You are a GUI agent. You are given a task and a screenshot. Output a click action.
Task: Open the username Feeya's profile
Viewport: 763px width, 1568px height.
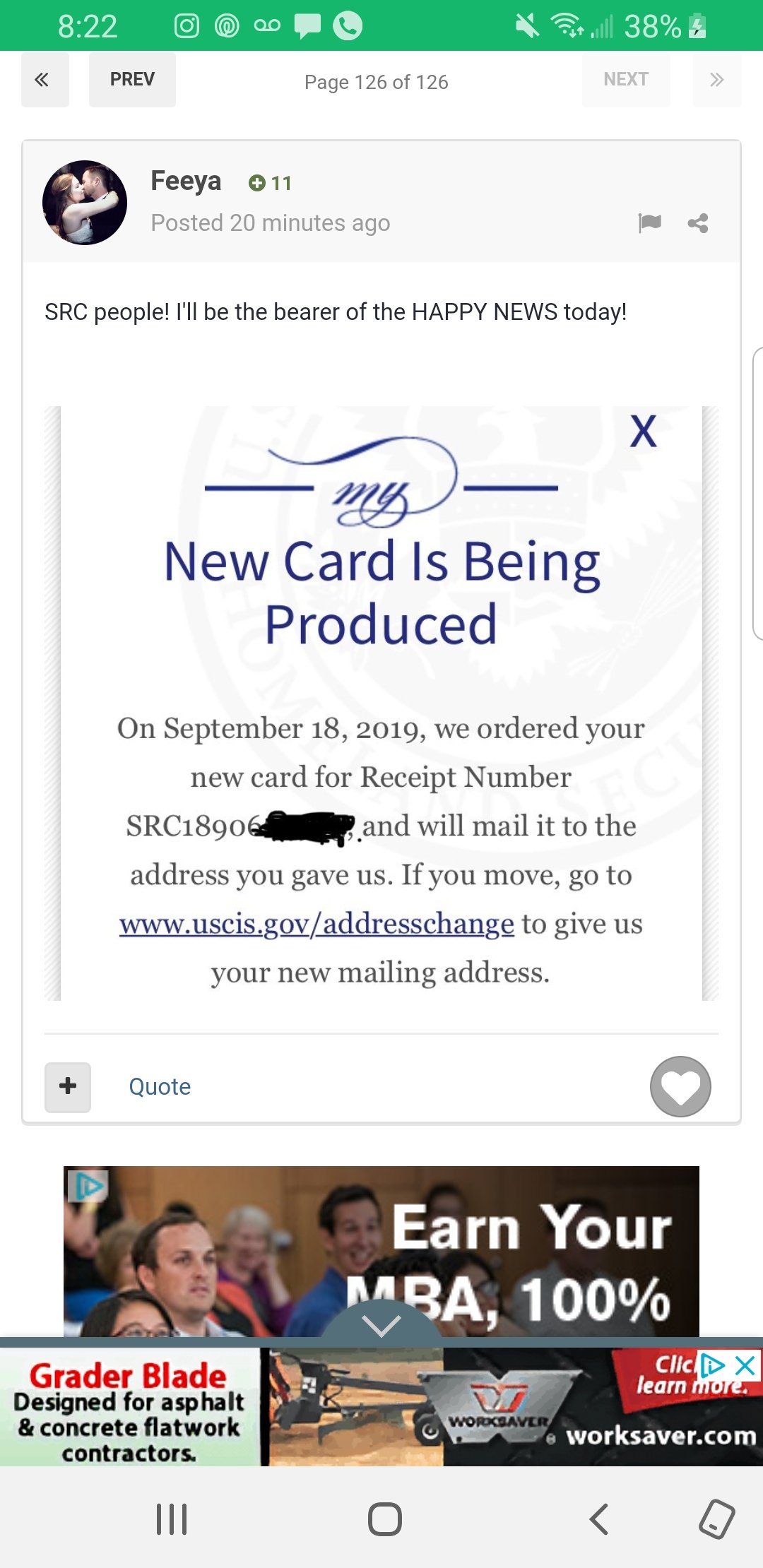(186, 181)
